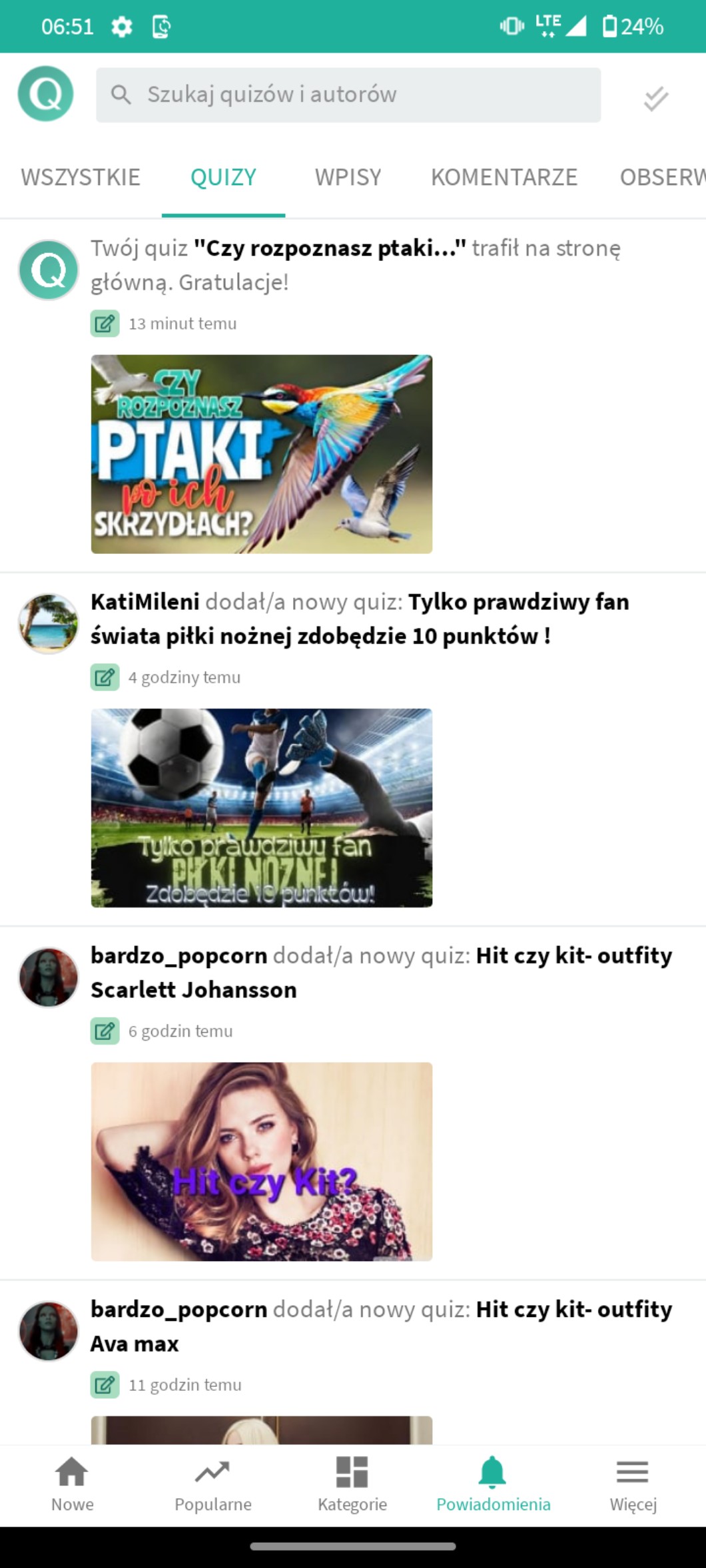The width and height of the screenshot is (706, 1568).
Task: Open notification about Ava max outfits quiz
Action: [381, 1326]
